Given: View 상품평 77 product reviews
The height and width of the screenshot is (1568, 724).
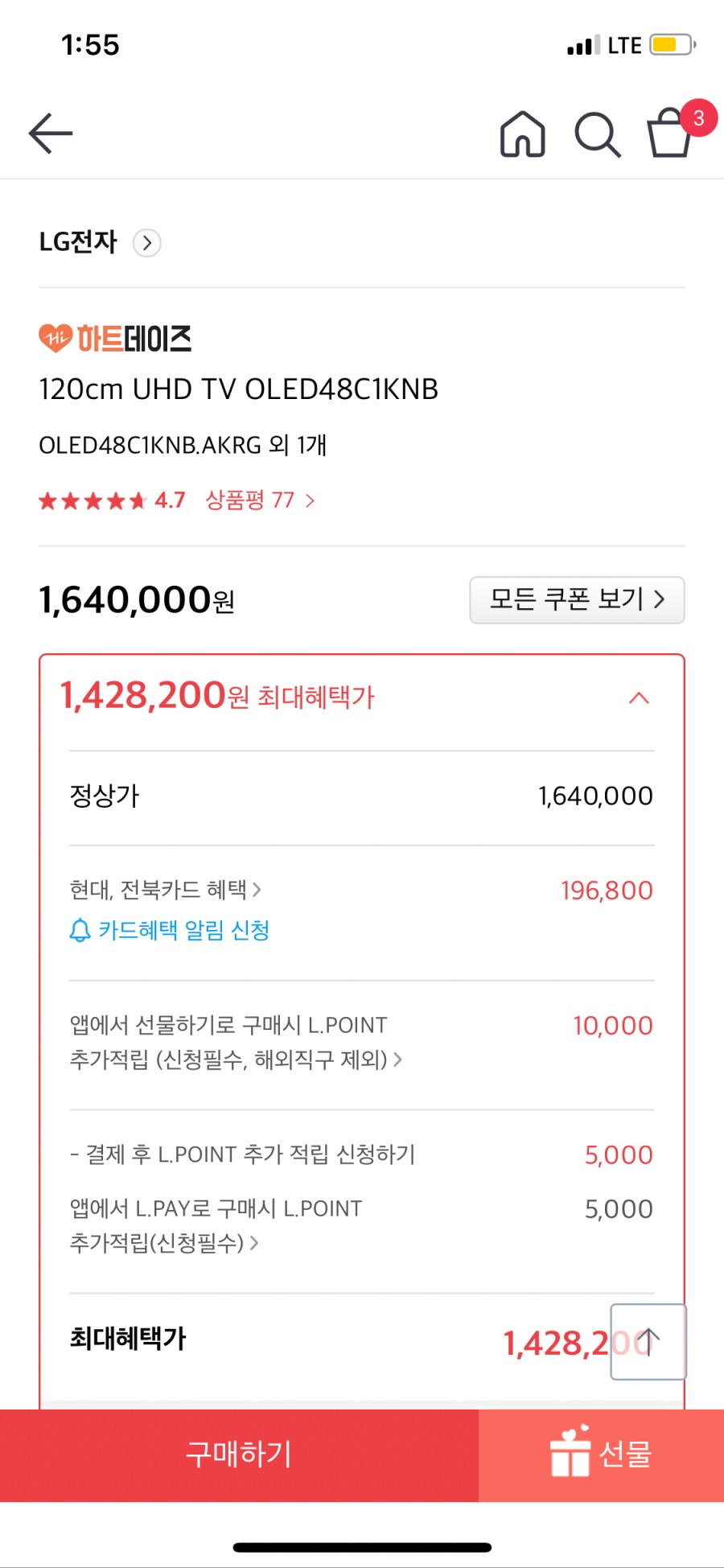Looking at the screenshot, I should (x=260, y=500).
